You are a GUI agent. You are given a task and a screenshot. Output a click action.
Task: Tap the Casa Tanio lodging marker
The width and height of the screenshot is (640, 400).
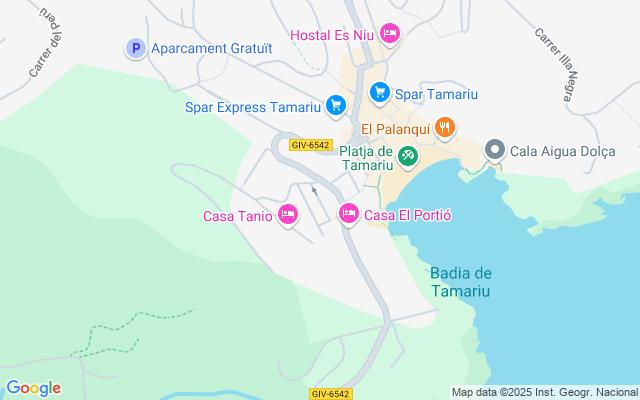click(288, 213)
